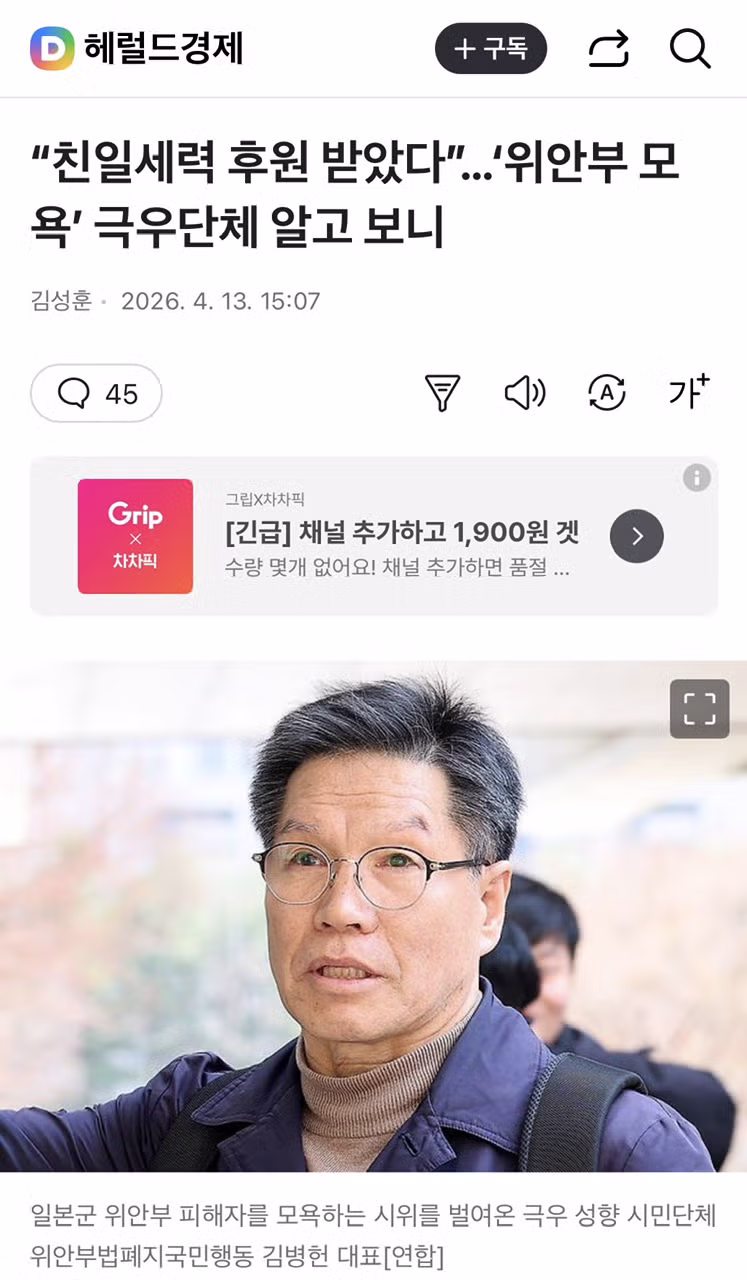Expand the article photo to fullscreen
Screen dimensions: 747x1280
tap(699, 709)
